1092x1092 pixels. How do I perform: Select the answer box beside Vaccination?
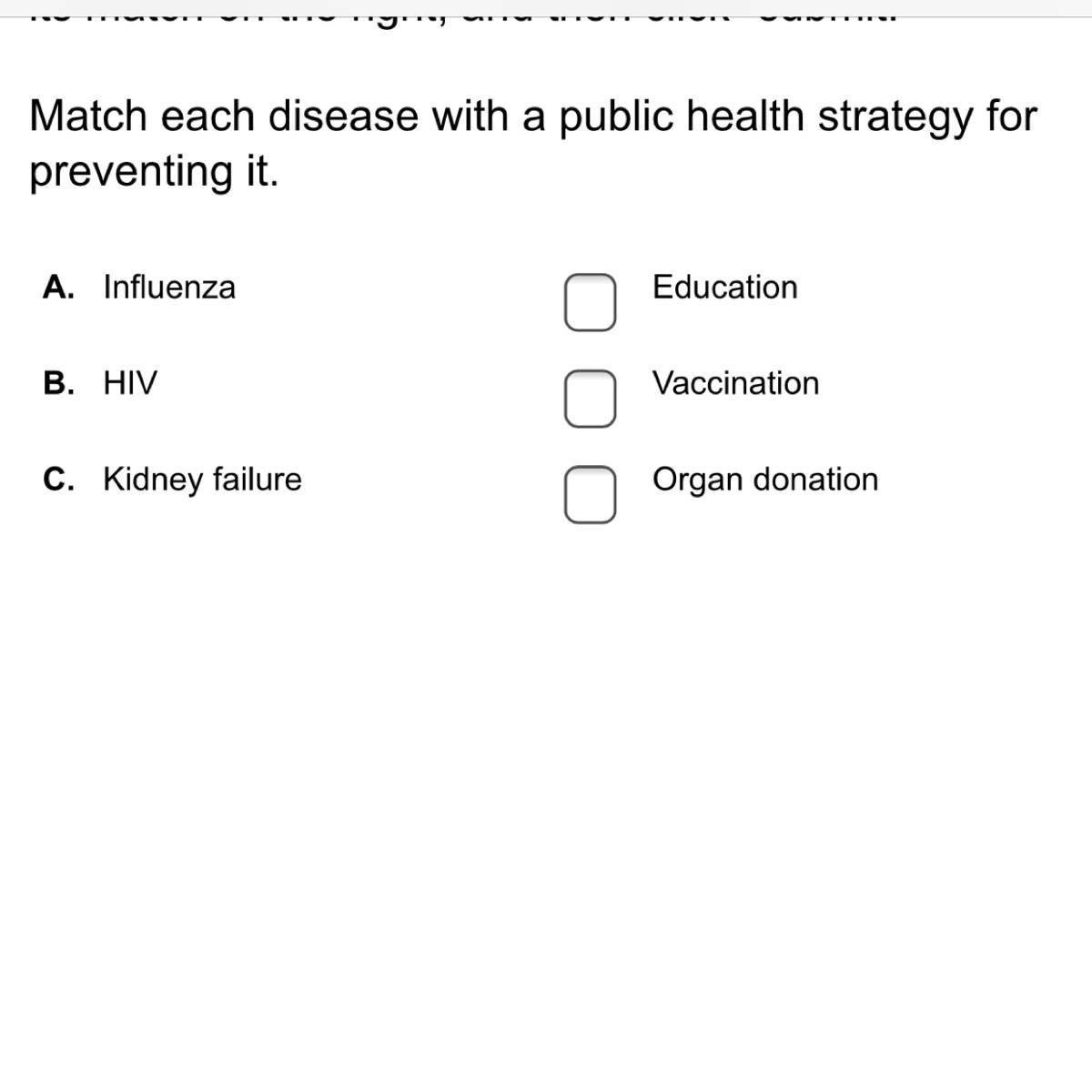(x=589, y=398)
